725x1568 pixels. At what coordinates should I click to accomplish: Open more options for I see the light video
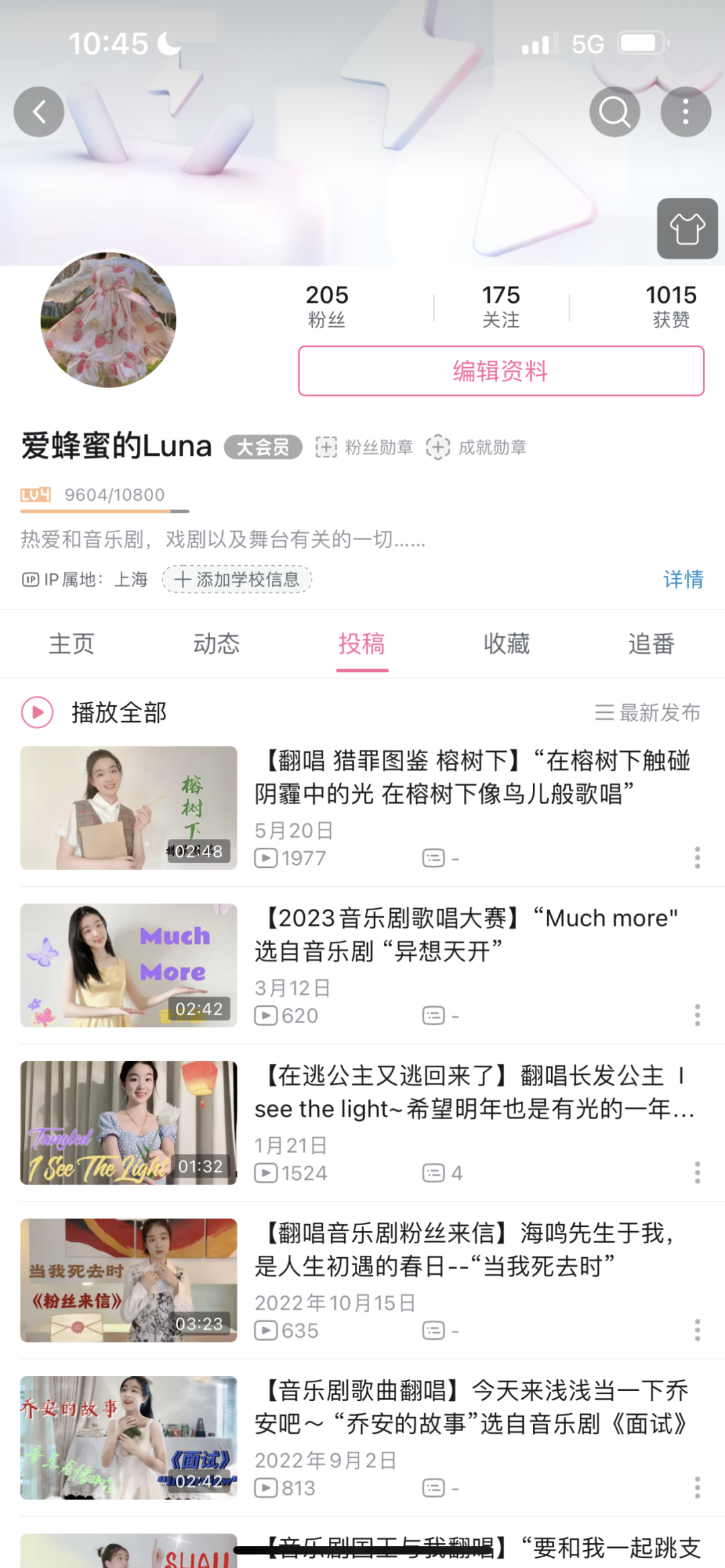[x=697, y=1172]
